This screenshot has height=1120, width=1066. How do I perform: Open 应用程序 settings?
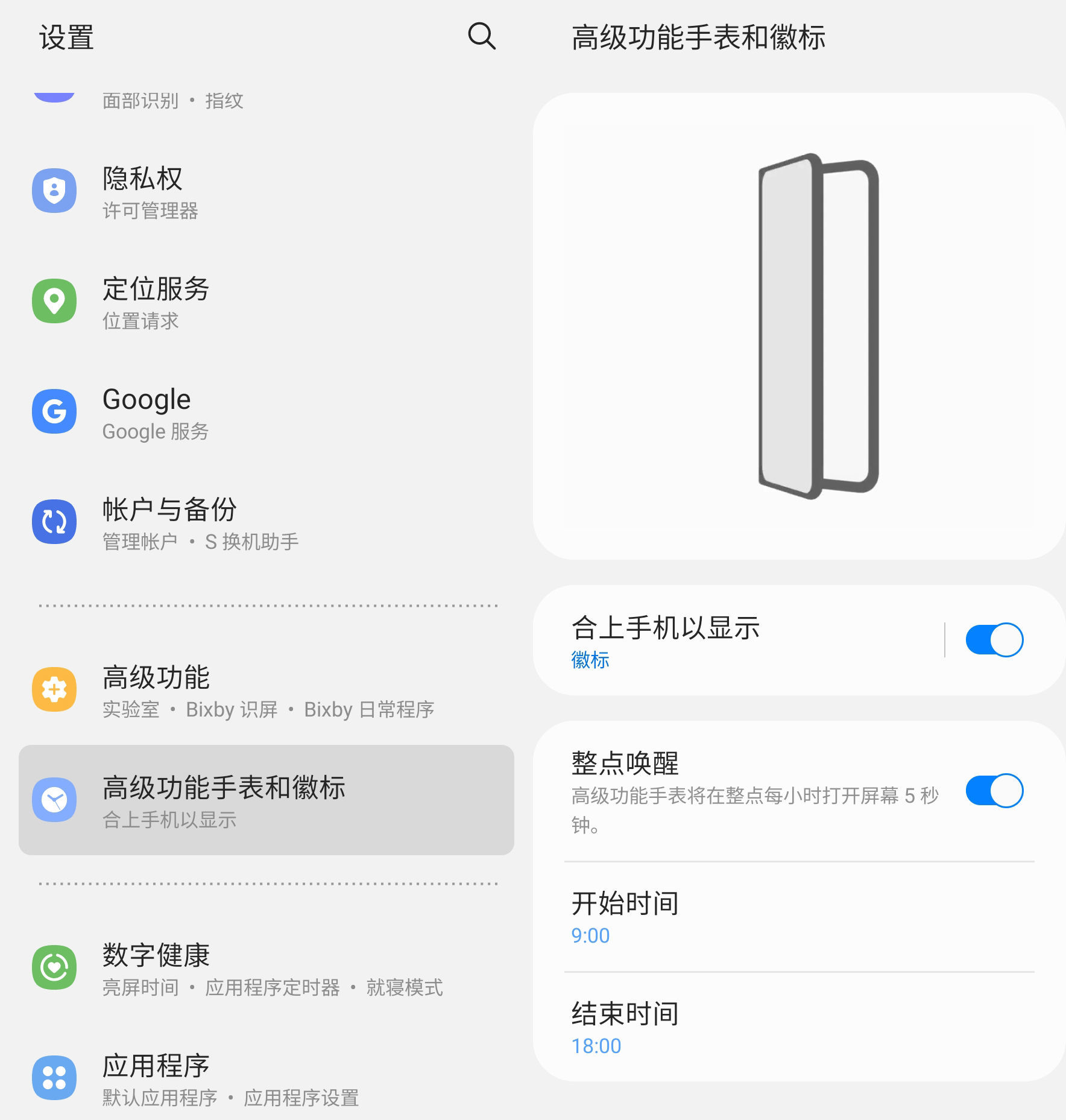click(265, 1078)
